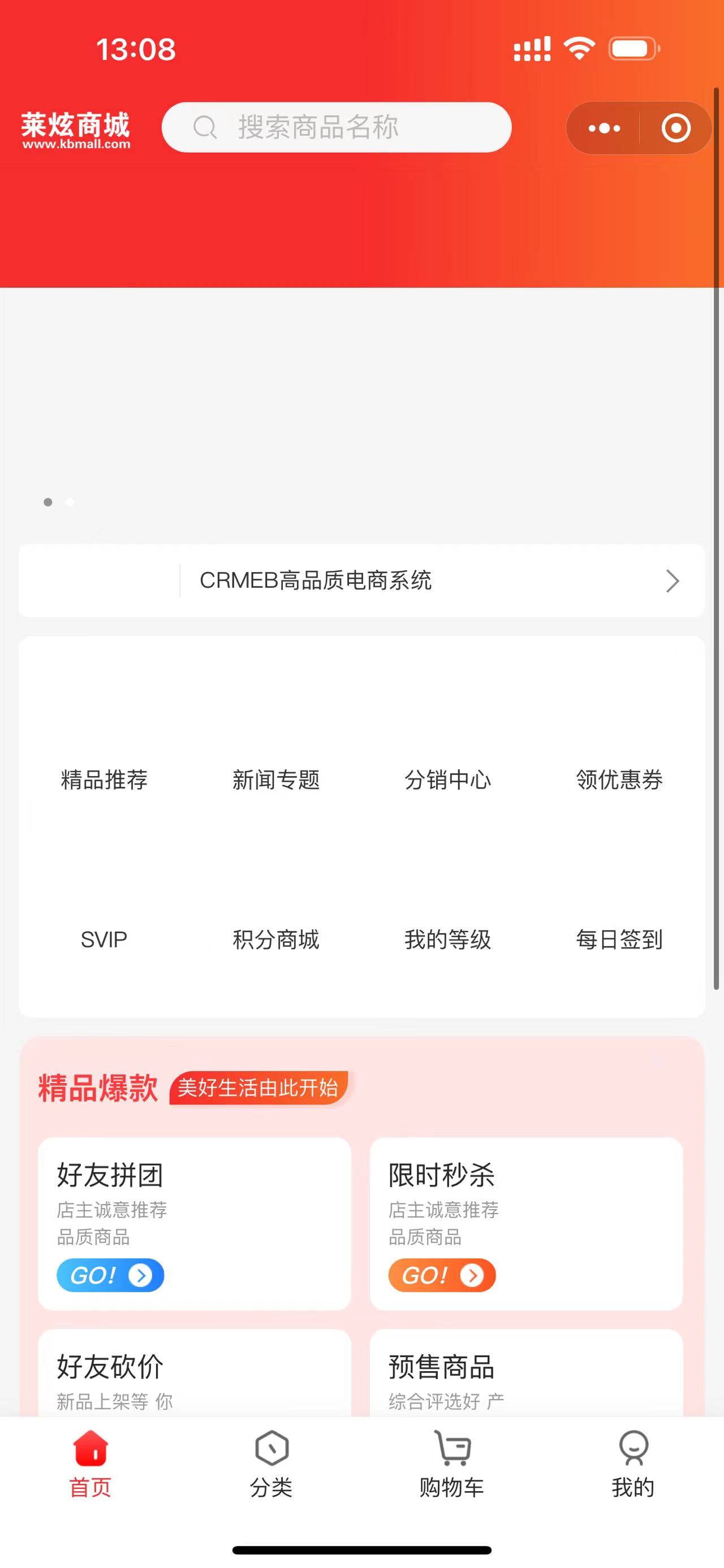The width and height of the screenshot is (724, 1568).
Task: Open the 好友砍价 card
Action: (194, 1375)
